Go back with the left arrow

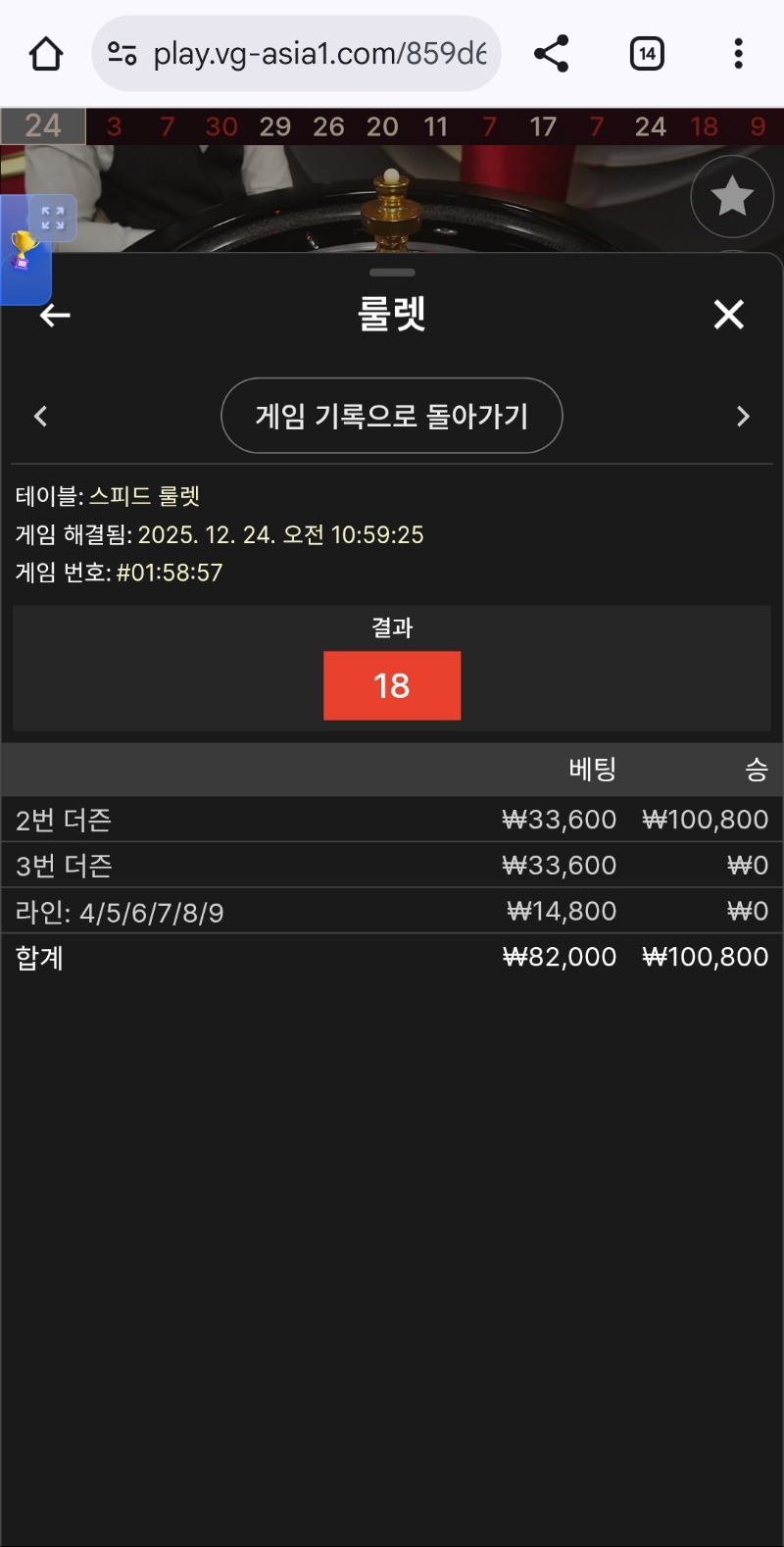[x=55, y=315]
